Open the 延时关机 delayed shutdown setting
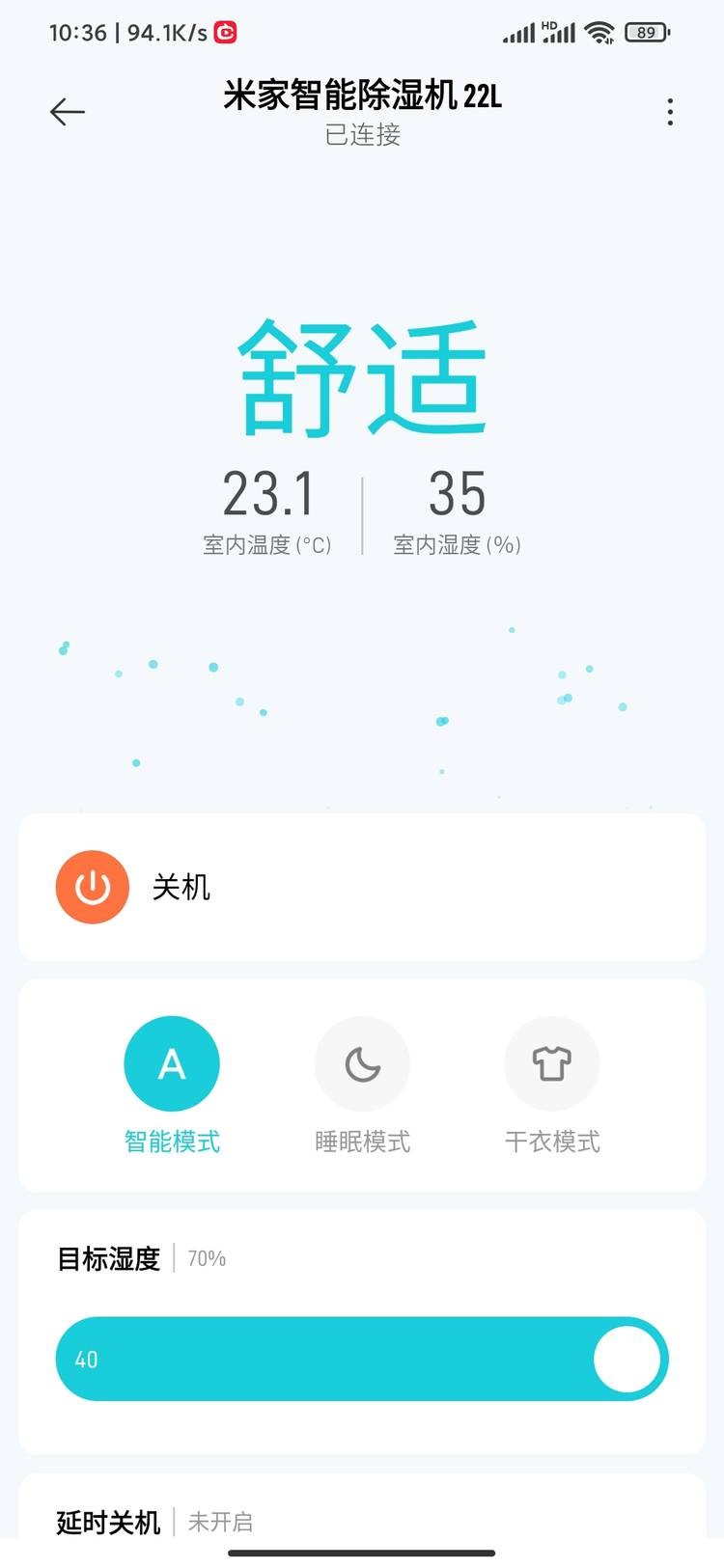 tap(362, 1521)
